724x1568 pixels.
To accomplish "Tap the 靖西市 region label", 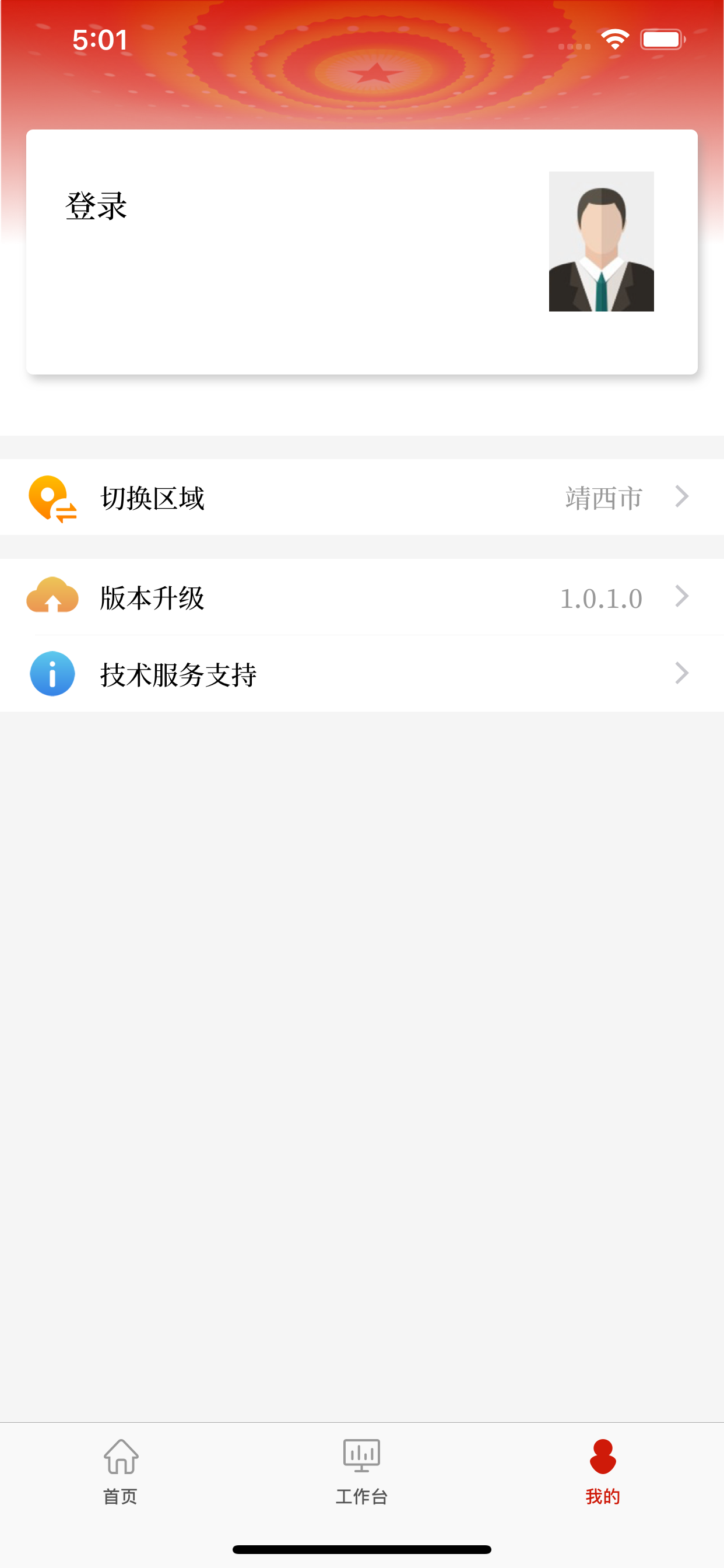I will coord(604,498).
